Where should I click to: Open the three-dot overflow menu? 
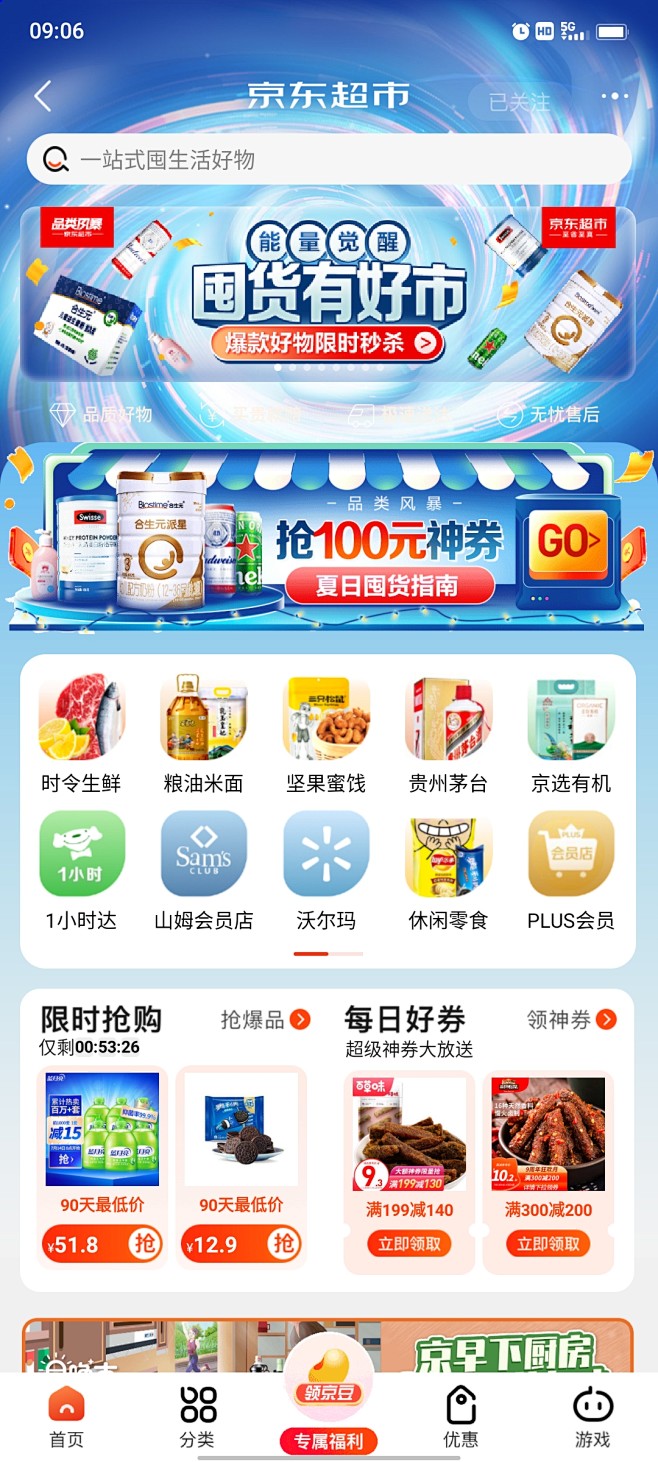[614, 97]
